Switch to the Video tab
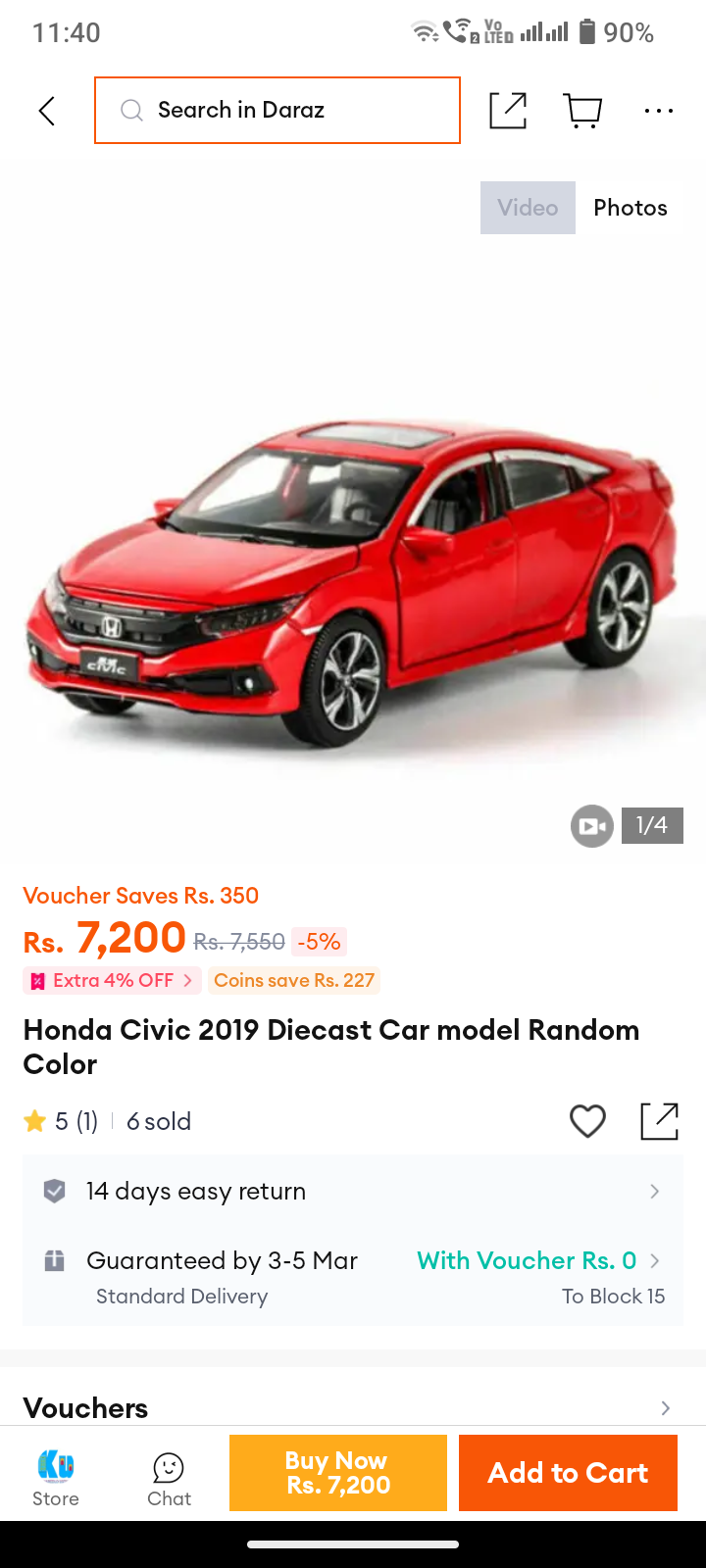Viewport: 706px width, 1568px height. 528,208
